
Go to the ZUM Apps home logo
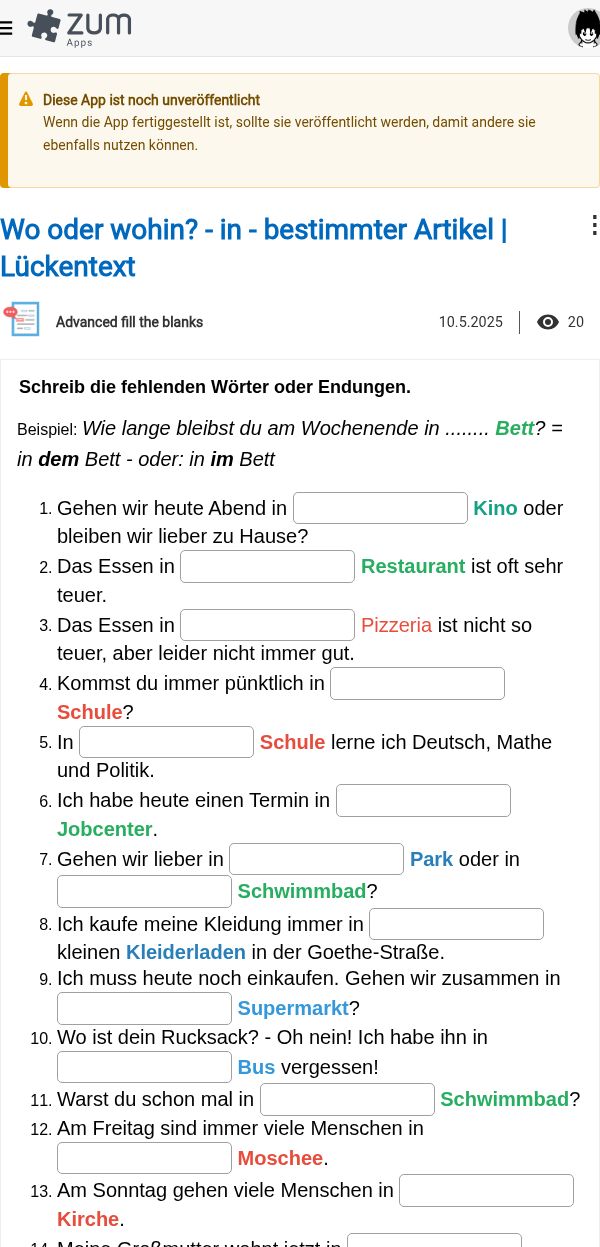(x=79, y=27)
